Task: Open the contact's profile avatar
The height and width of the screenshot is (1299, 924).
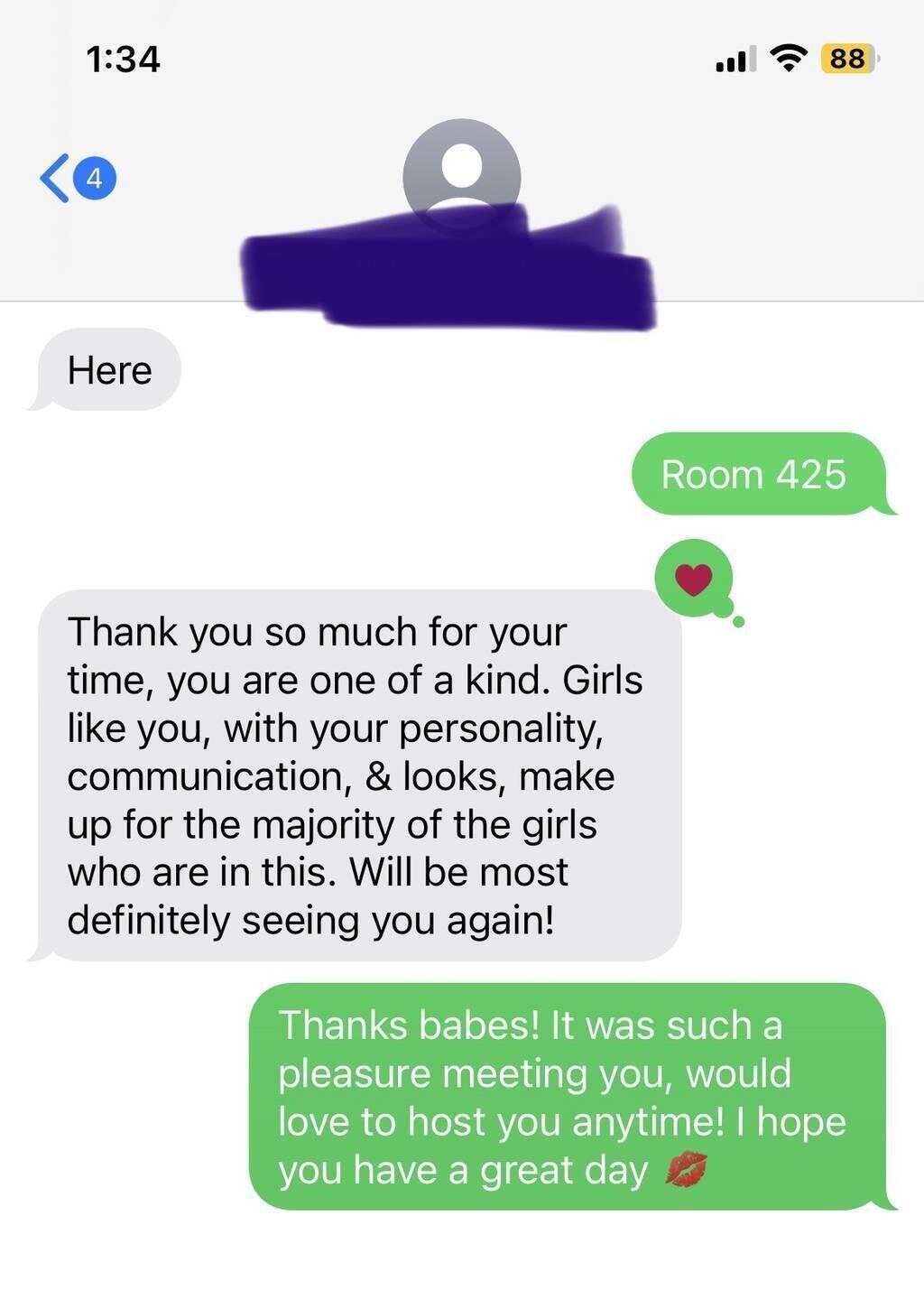Action: (461, 173)
